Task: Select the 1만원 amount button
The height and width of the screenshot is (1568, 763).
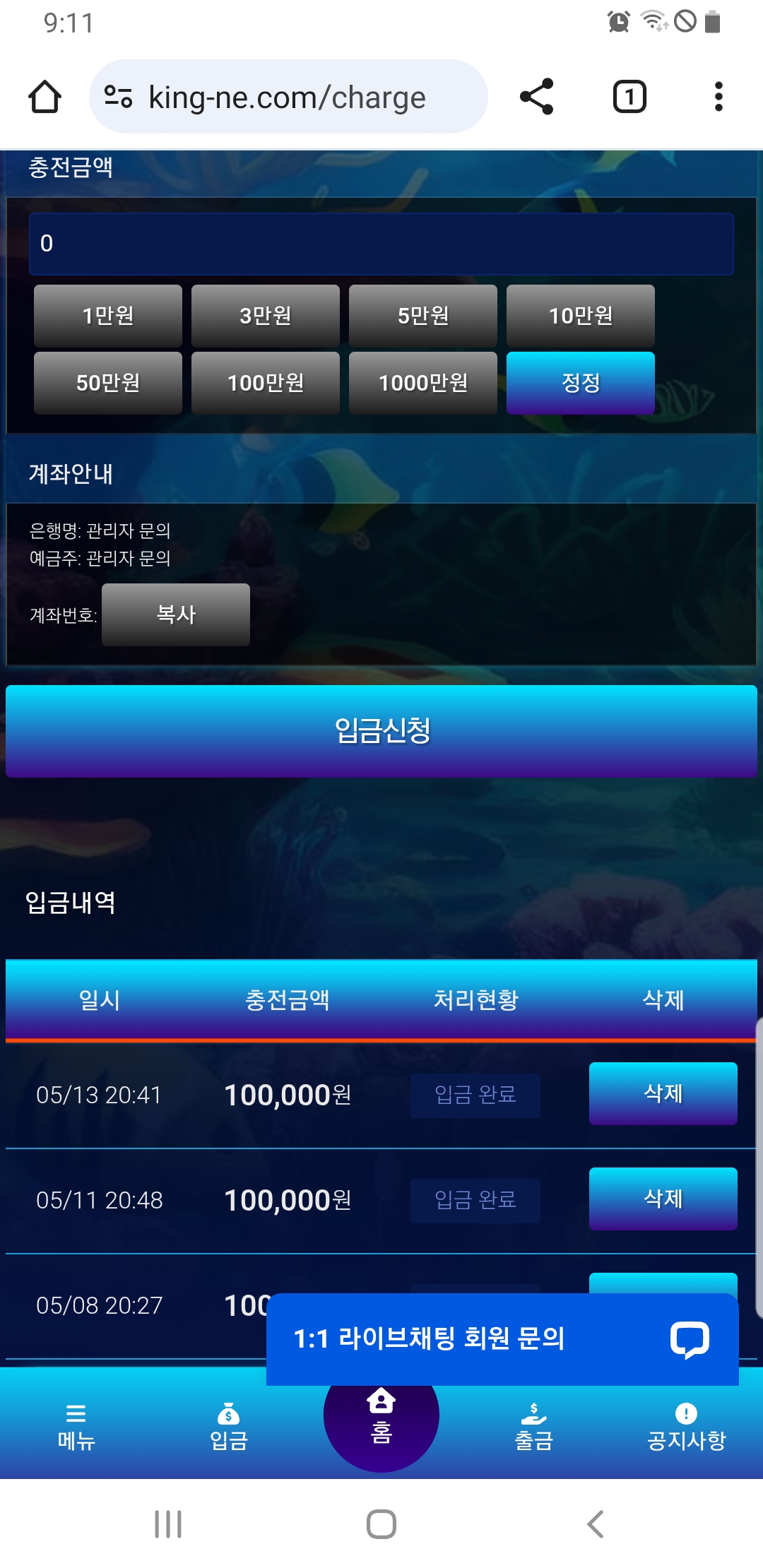Action: (108, 316)
